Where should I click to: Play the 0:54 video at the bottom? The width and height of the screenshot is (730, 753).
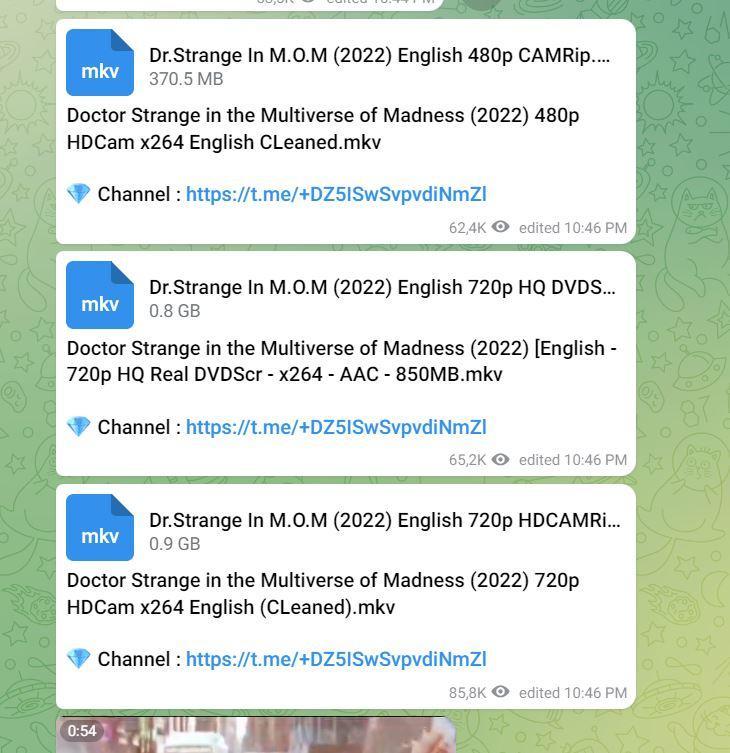pyautogui.click(x=255, y=736)
